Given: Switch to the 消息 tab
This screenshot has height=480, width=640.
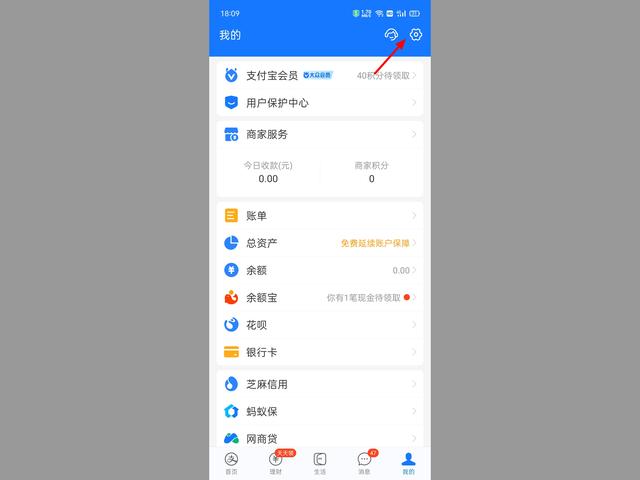Looking at the screenshot, I should coord(364,462).
